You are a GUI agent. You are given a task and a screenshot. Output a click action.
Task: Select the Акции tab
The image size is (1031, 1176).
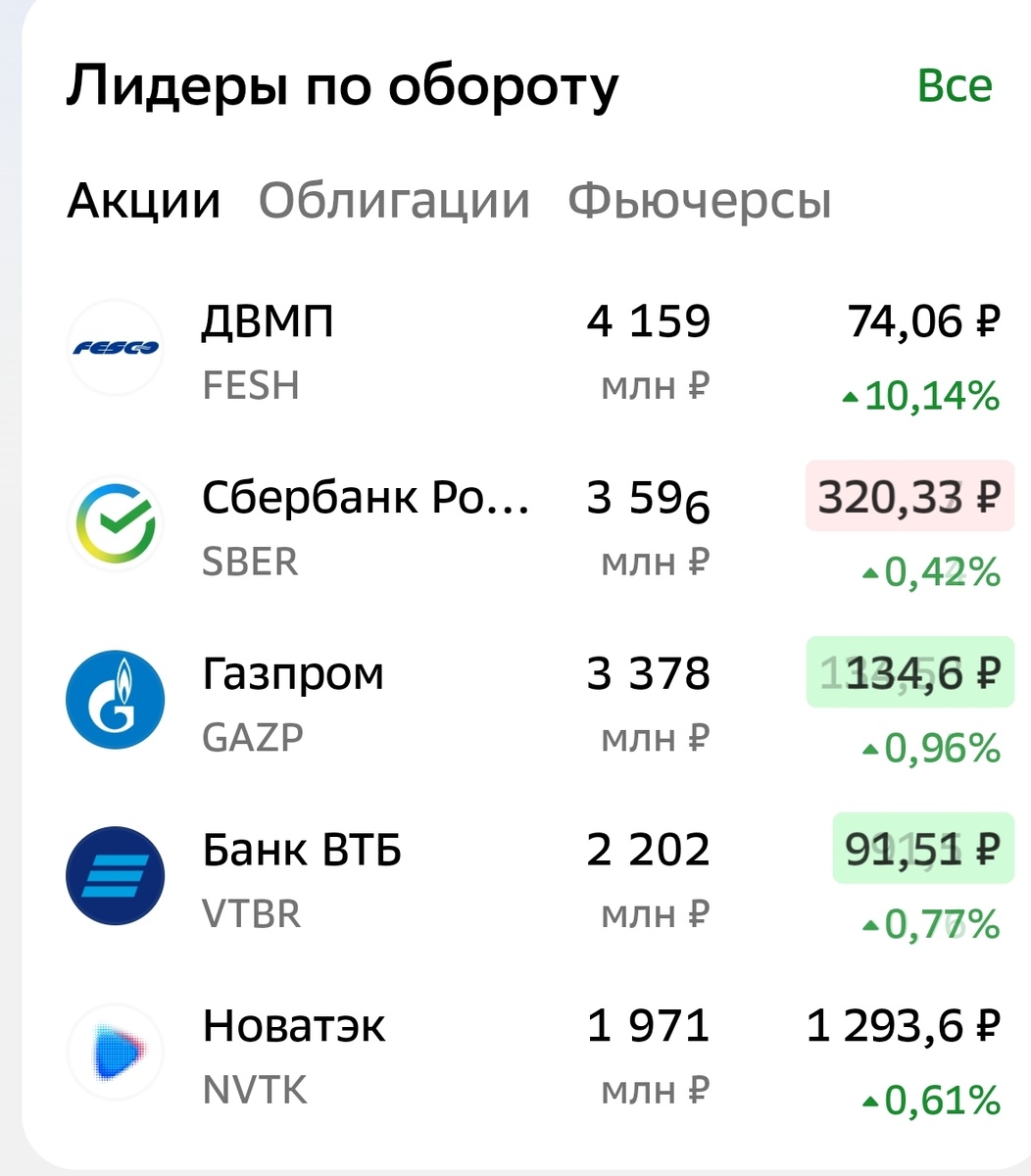pos(141,199)
